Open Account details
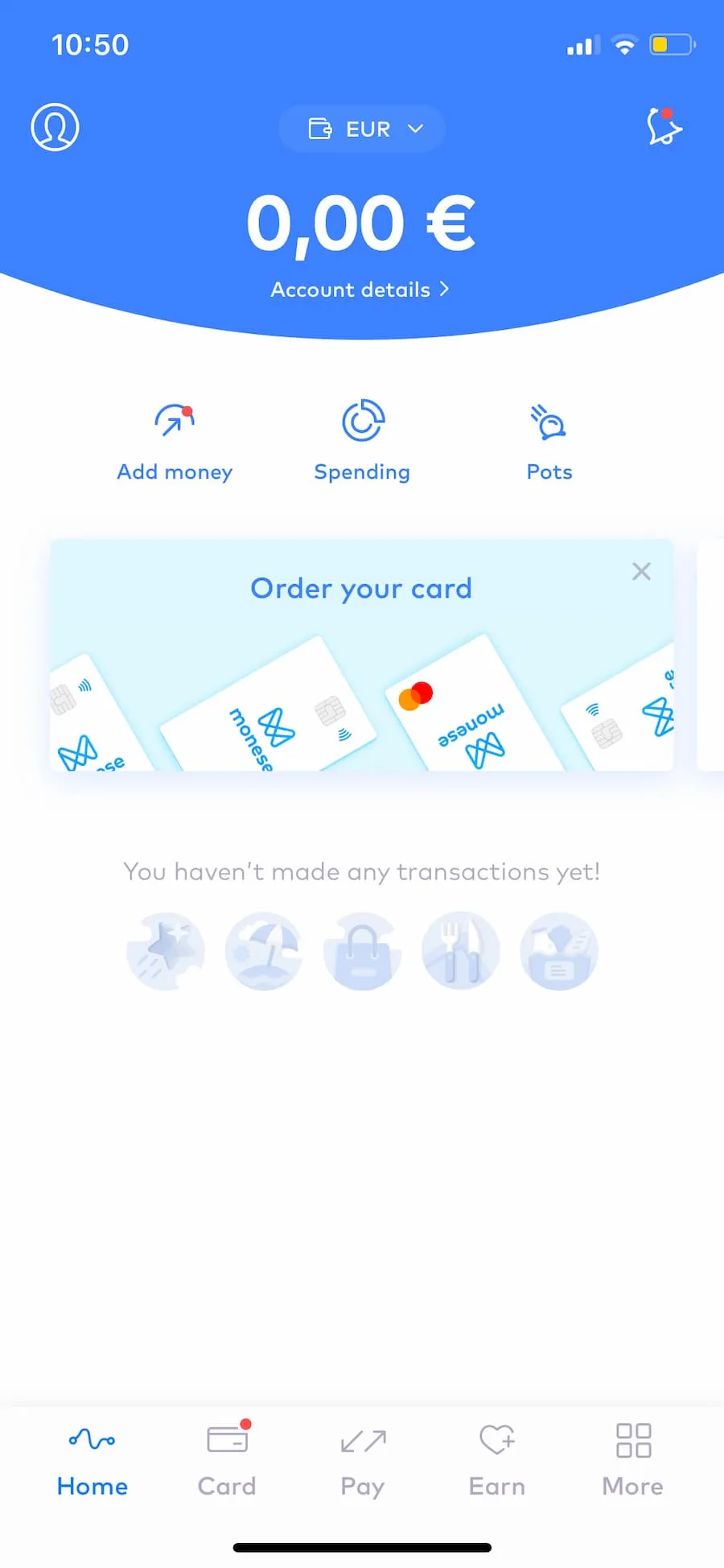The width and height of the screenshot is (724, 1568). 360,290
